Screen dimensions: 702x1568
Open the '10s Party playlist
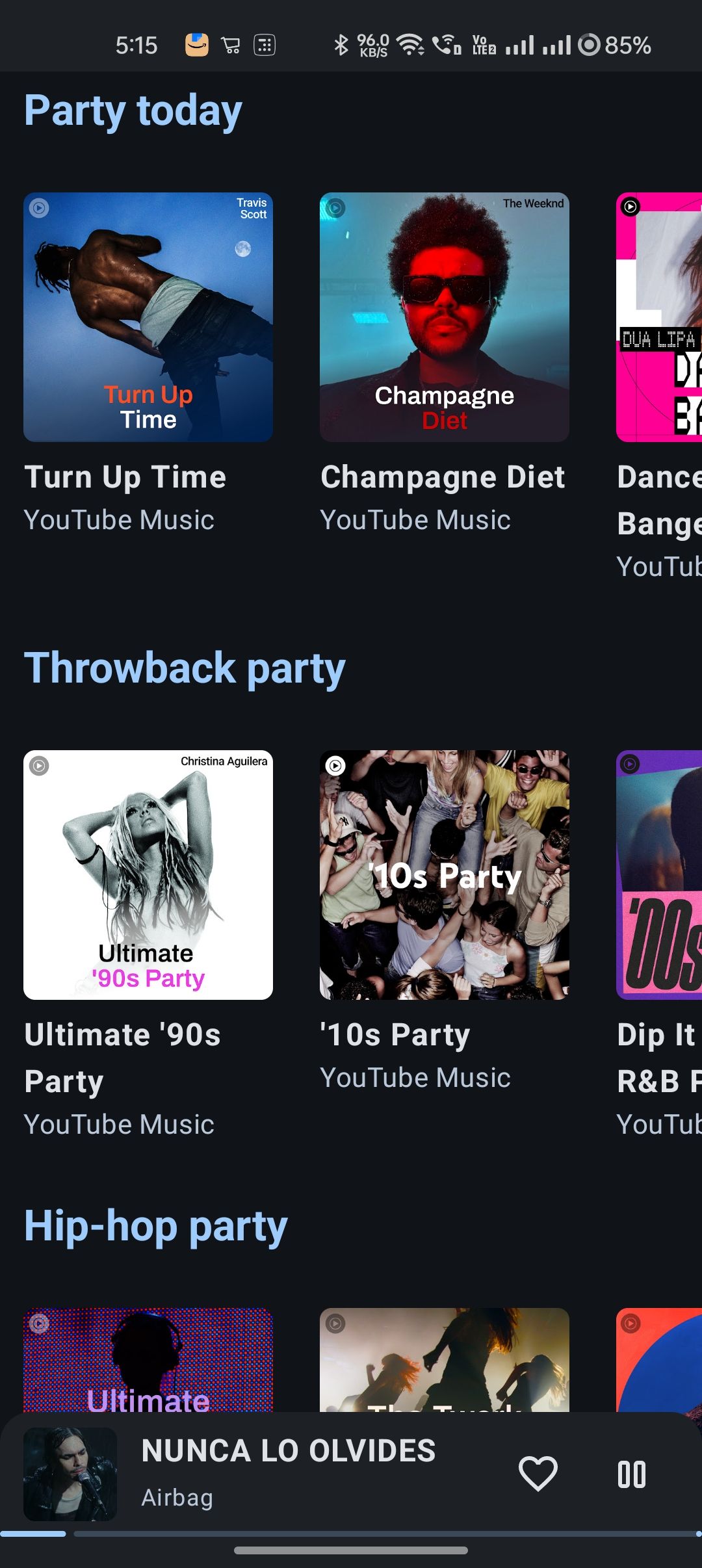(445, 875)
